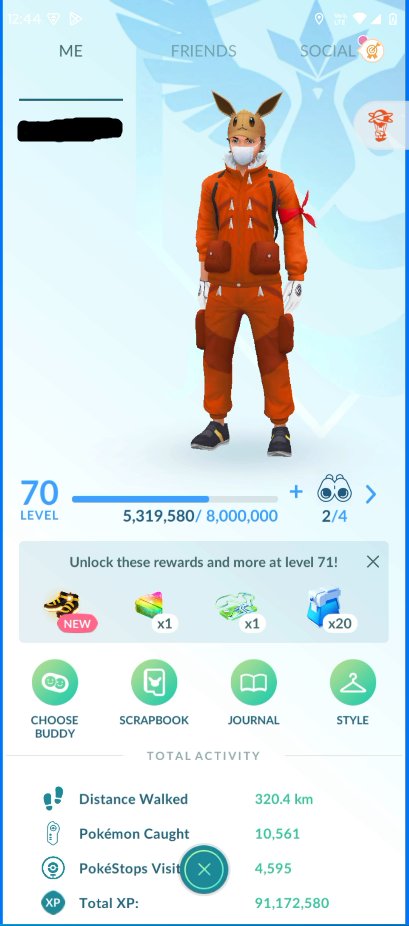Open the hot air balloon icon
The image size is (409, 926).
pyautogui.click(x=381, y=125)
